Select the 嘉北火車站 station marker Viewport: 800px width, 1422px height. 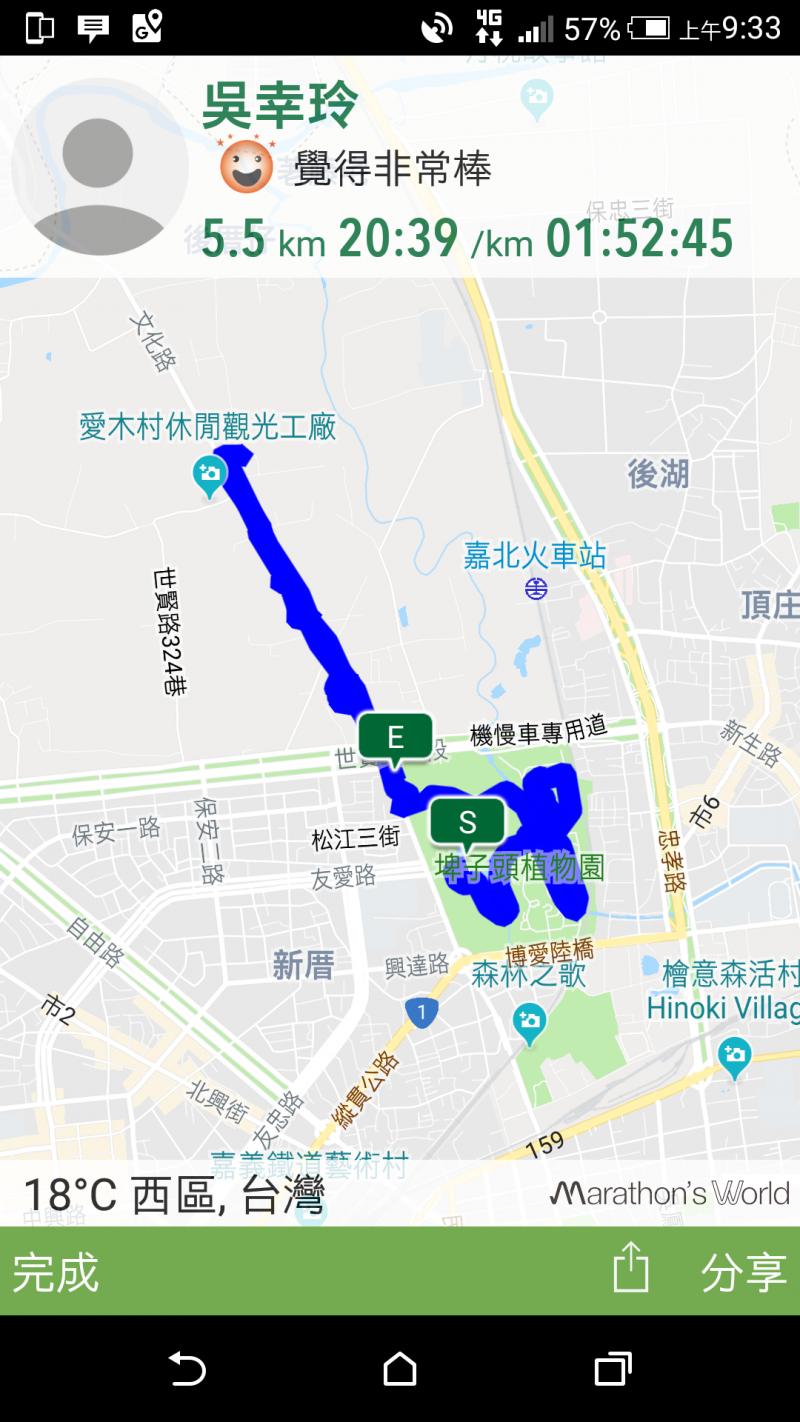coord(536,588)
